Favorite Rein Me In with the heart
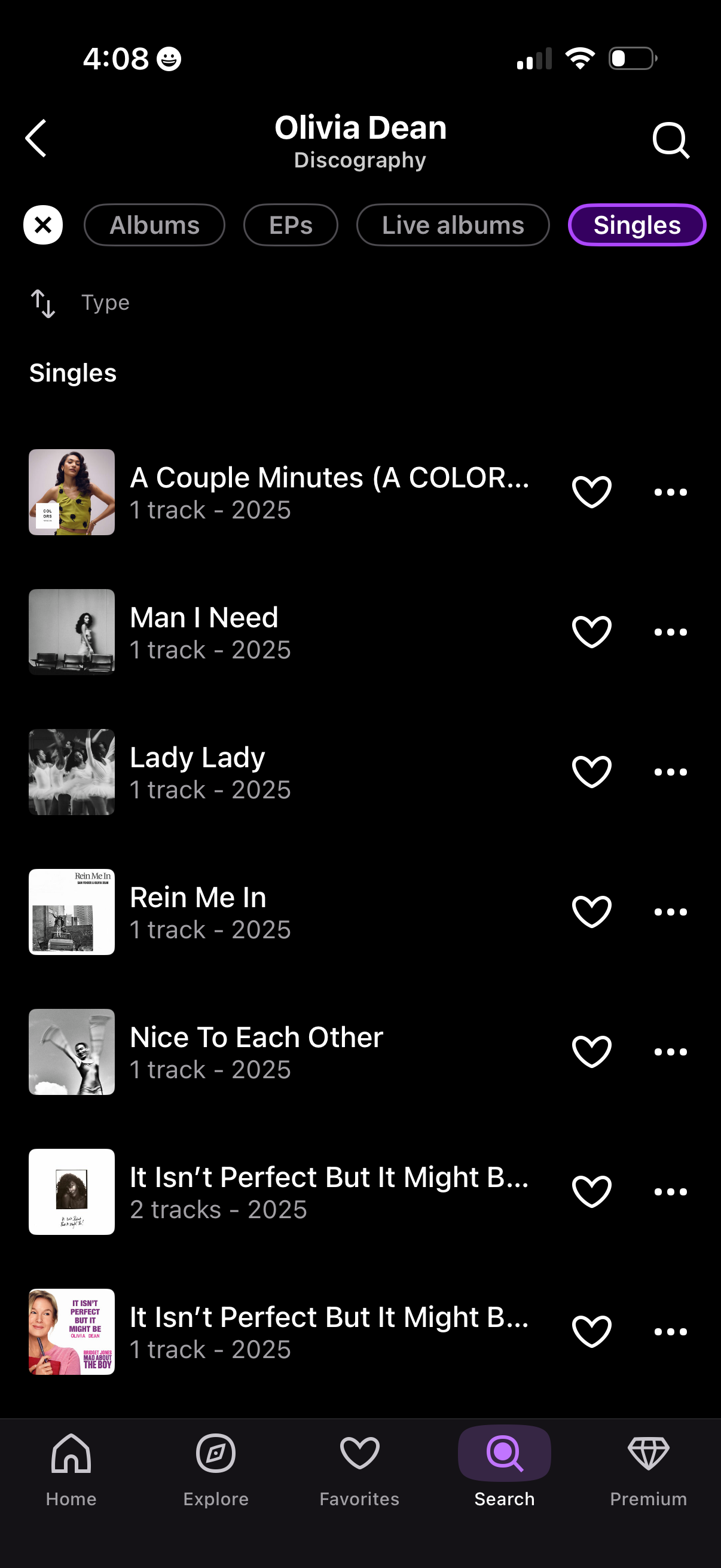The image size is (721, 1568). point(591,911)
